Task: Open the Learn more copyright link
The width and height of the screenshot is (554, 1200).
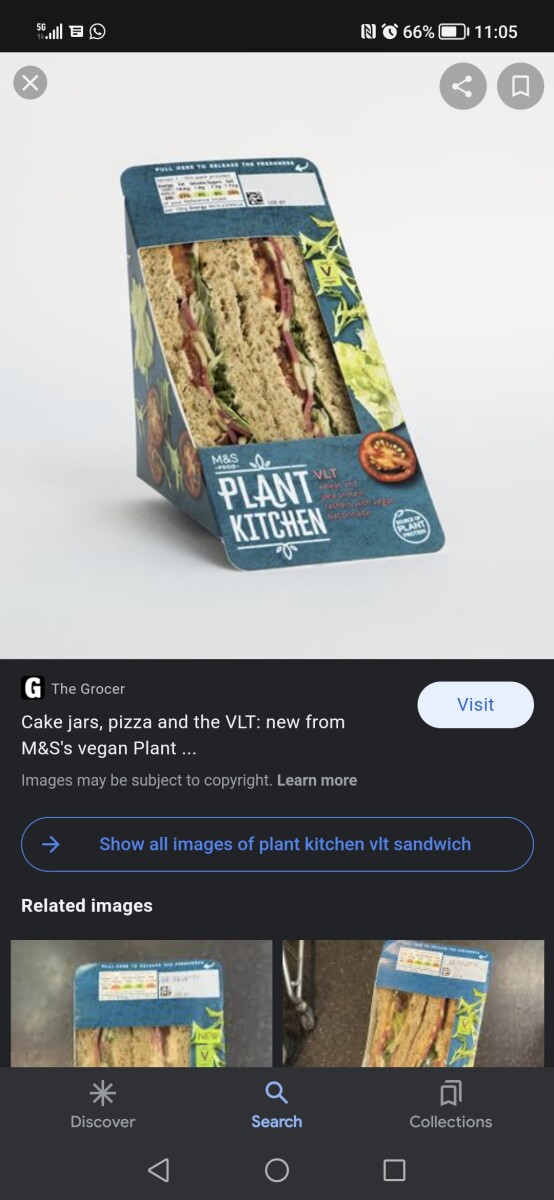Action: point(317,780)
